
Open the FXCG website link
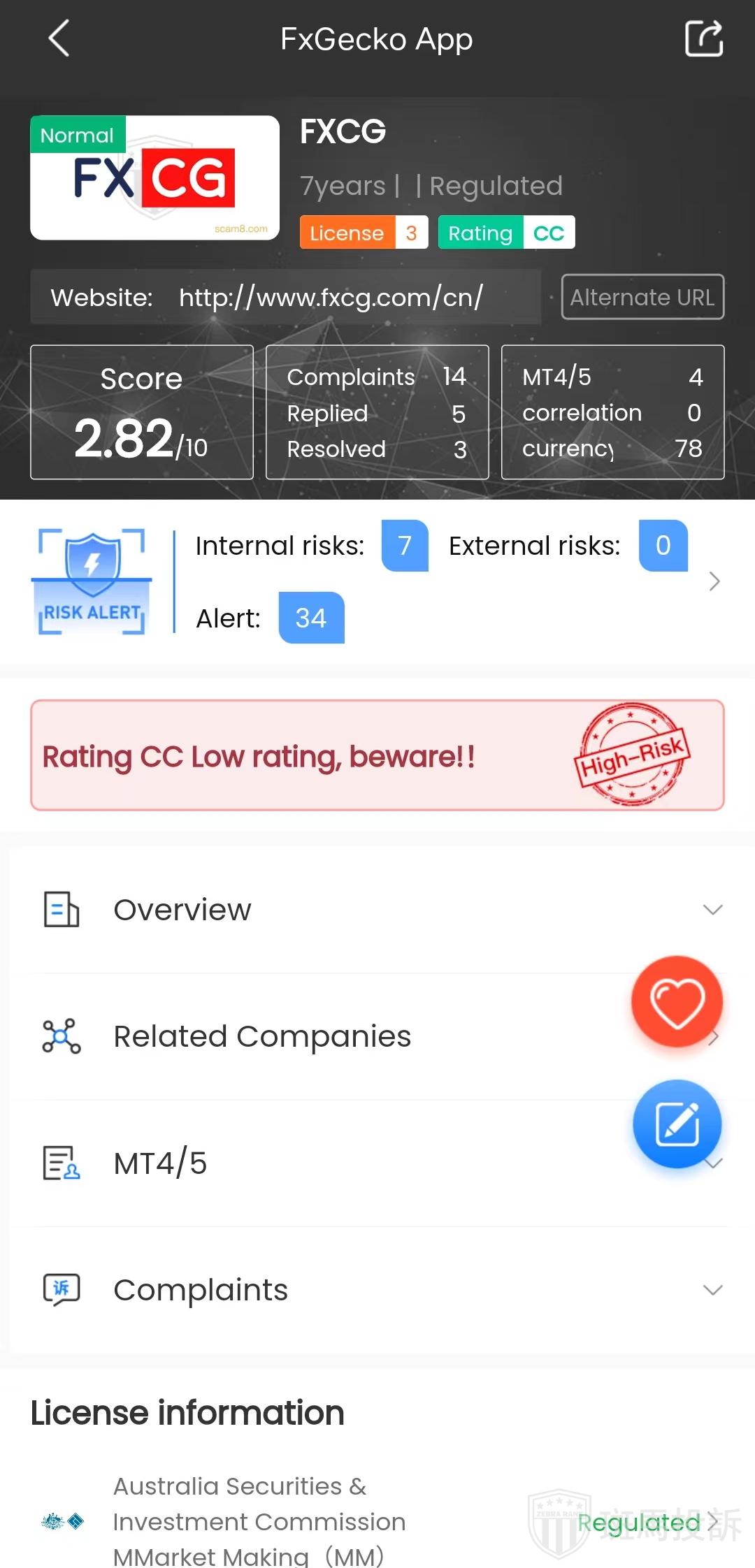click(330, 298)
